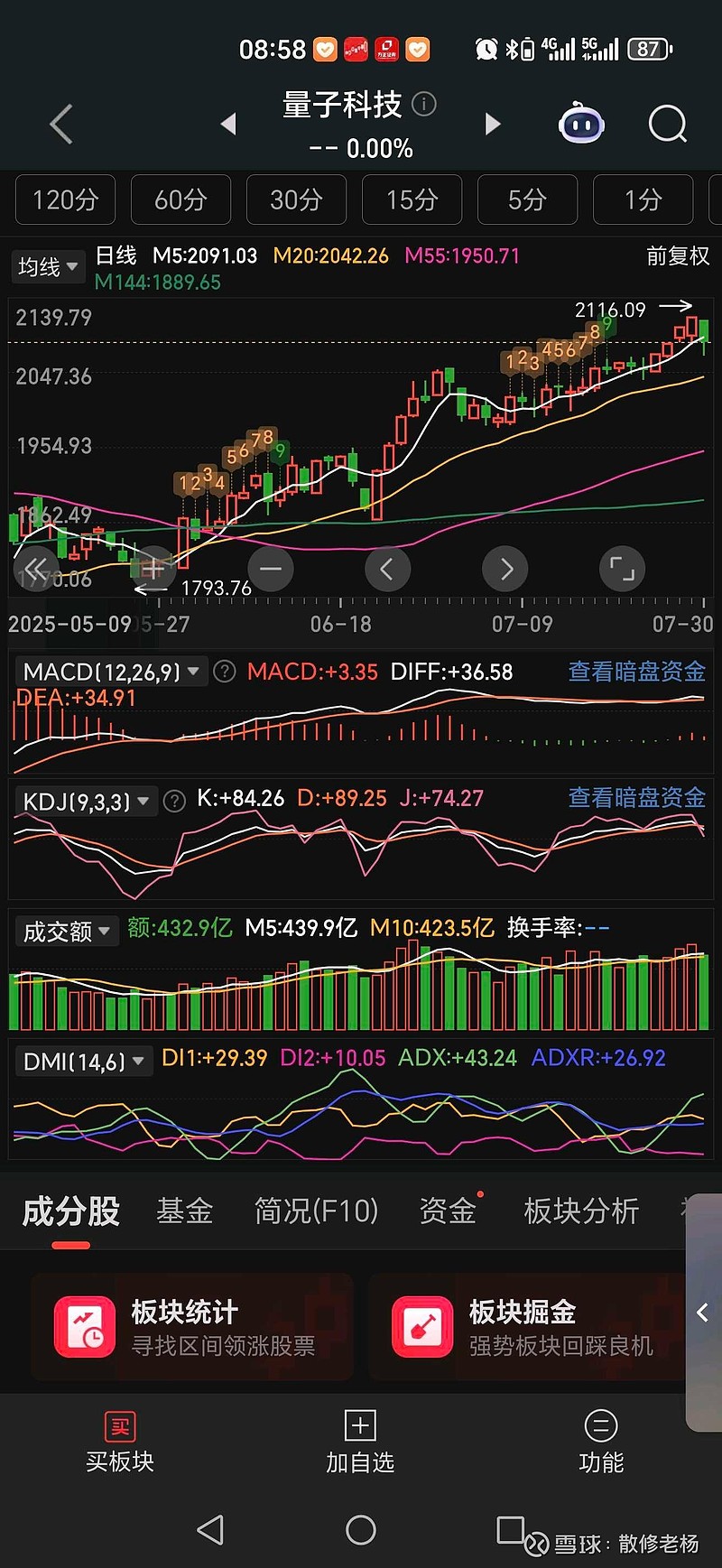Switch to the 基金 tab
This screenshot has height=1568, width=722.
pyautogui.click(x=184, y=1211)
